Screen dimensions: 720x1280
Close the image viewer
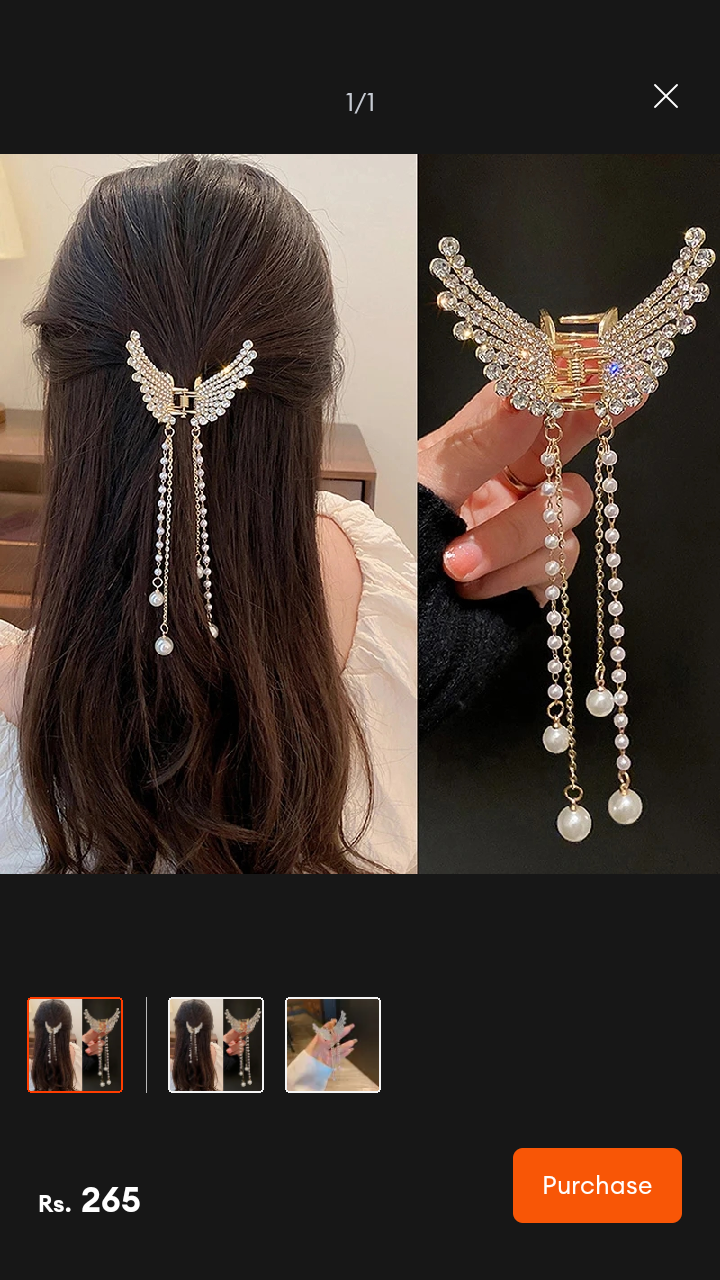click(x=665, y=96)
